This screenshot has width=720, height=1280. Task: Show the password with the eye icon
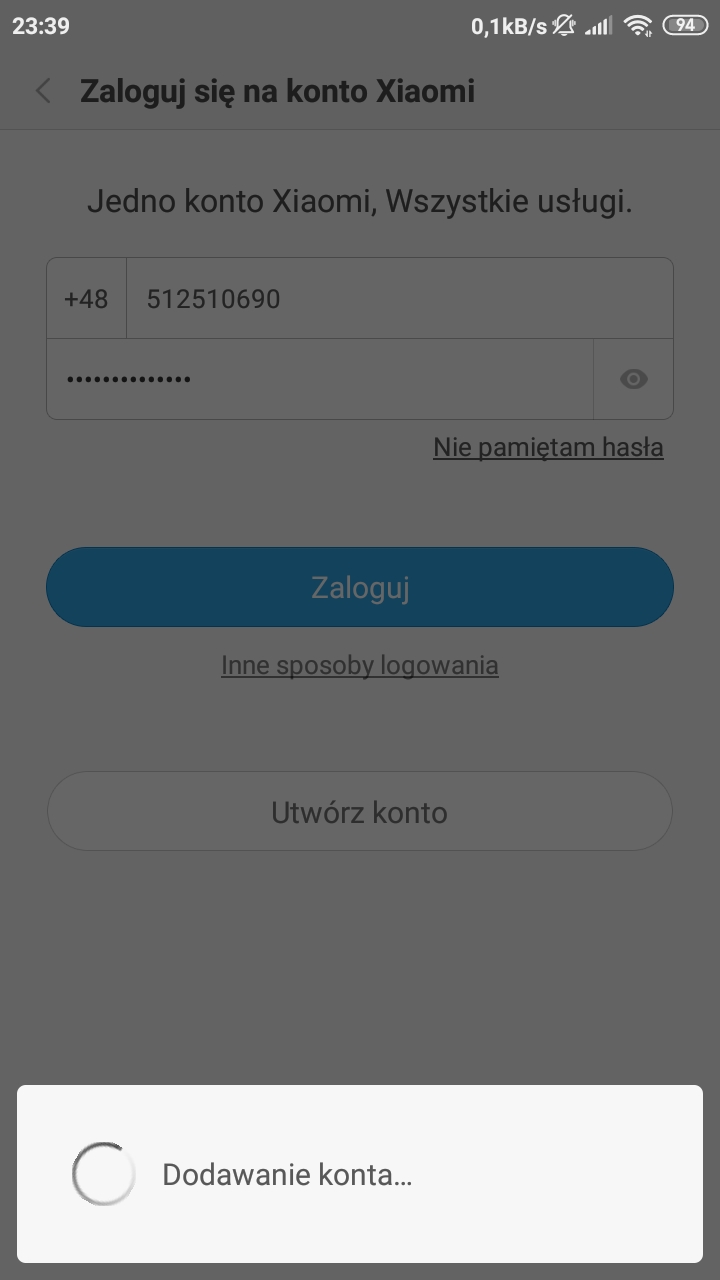(633, 379)
